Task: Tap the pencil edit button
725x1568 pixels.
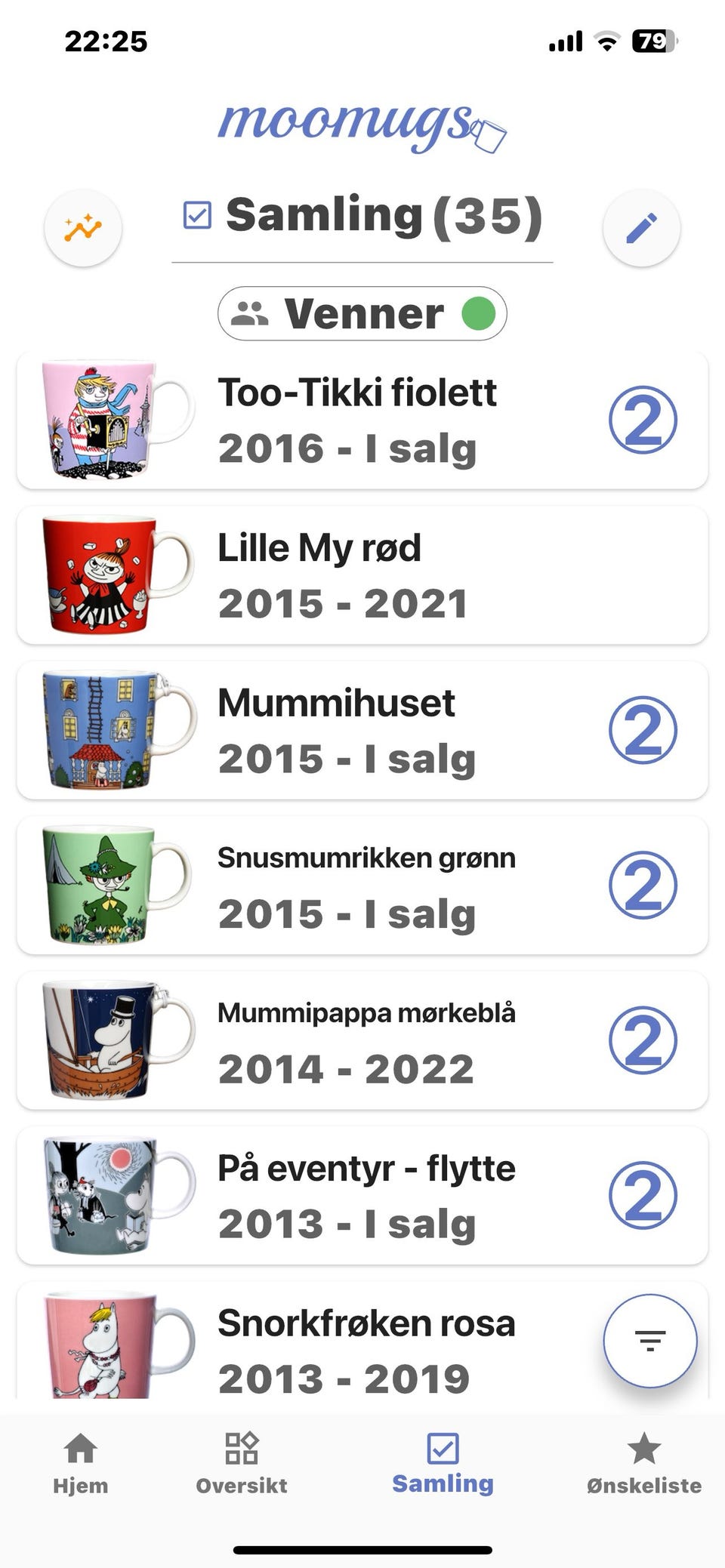Action: coord(641,227)
